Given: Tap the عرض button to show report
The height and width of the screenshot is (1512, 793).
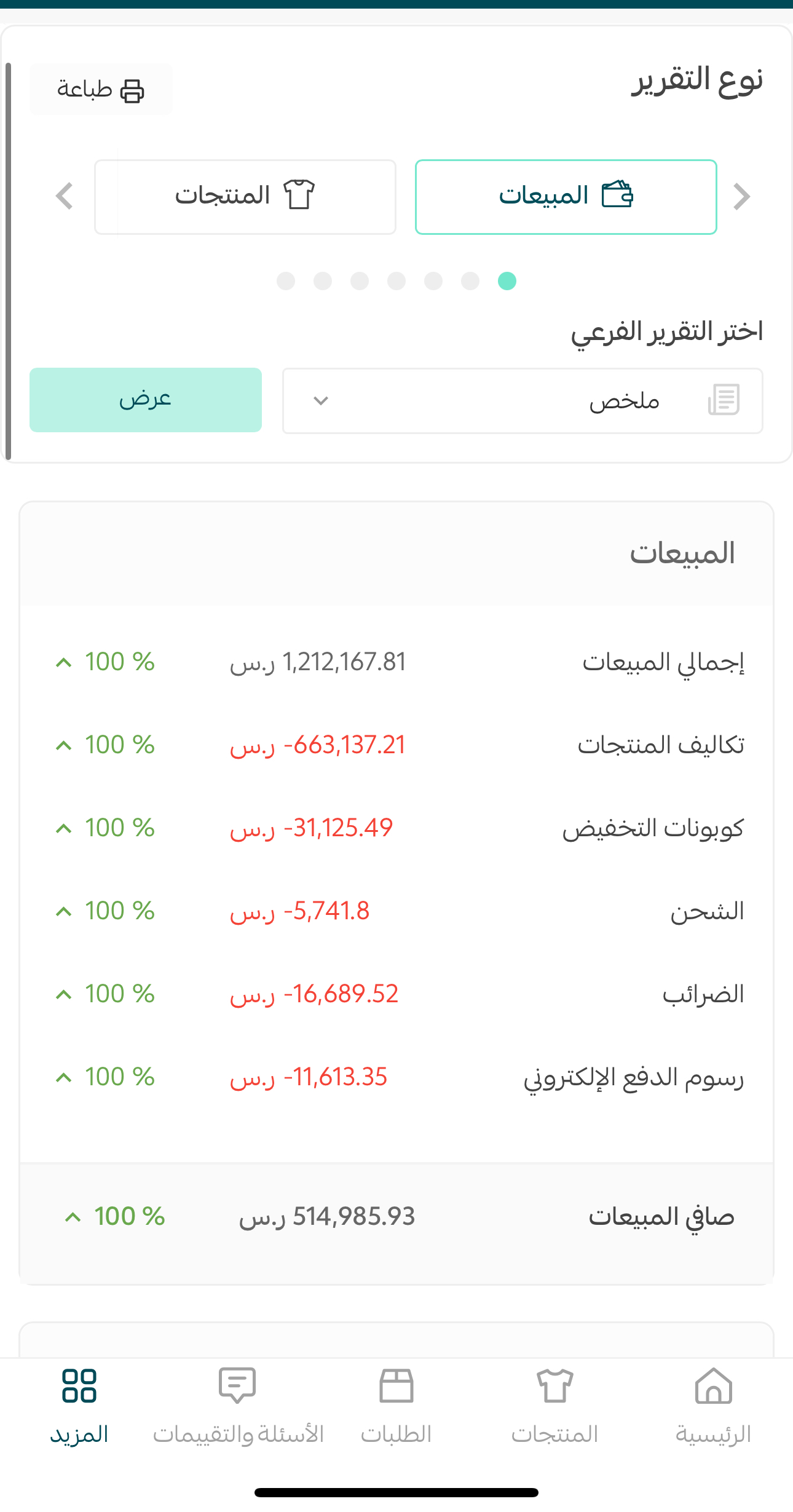Looking at the screenshot, I should click(146, 400).
